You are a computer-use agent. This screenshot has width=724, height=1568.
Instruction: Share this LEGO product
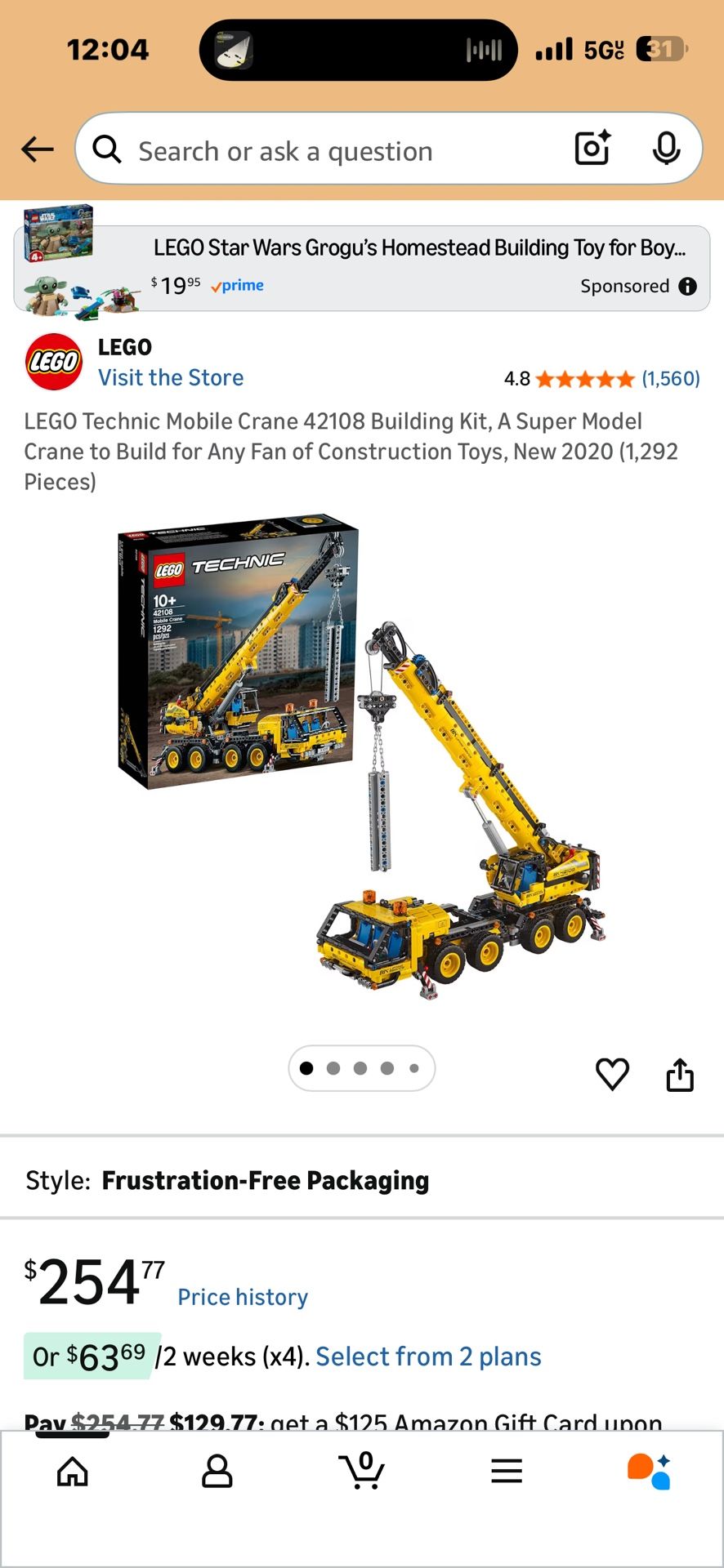(680, 1074)
